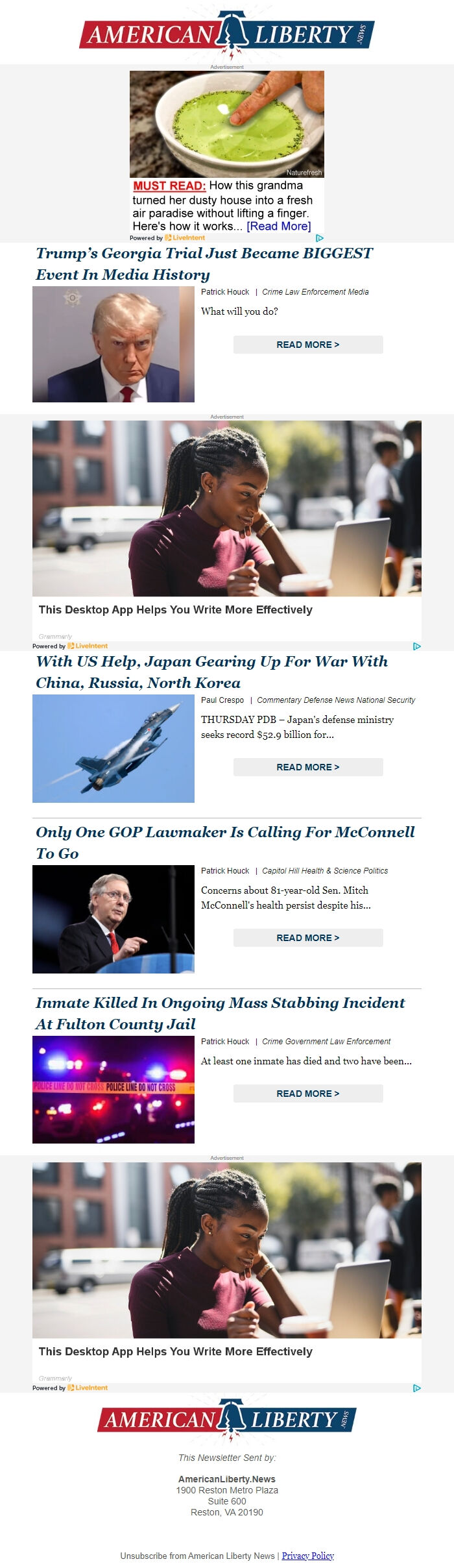Tap AdChoices icon under grandma ad
Image resolution: width=454 pixels, height=1568 pixels.
(x=320, y=238)
